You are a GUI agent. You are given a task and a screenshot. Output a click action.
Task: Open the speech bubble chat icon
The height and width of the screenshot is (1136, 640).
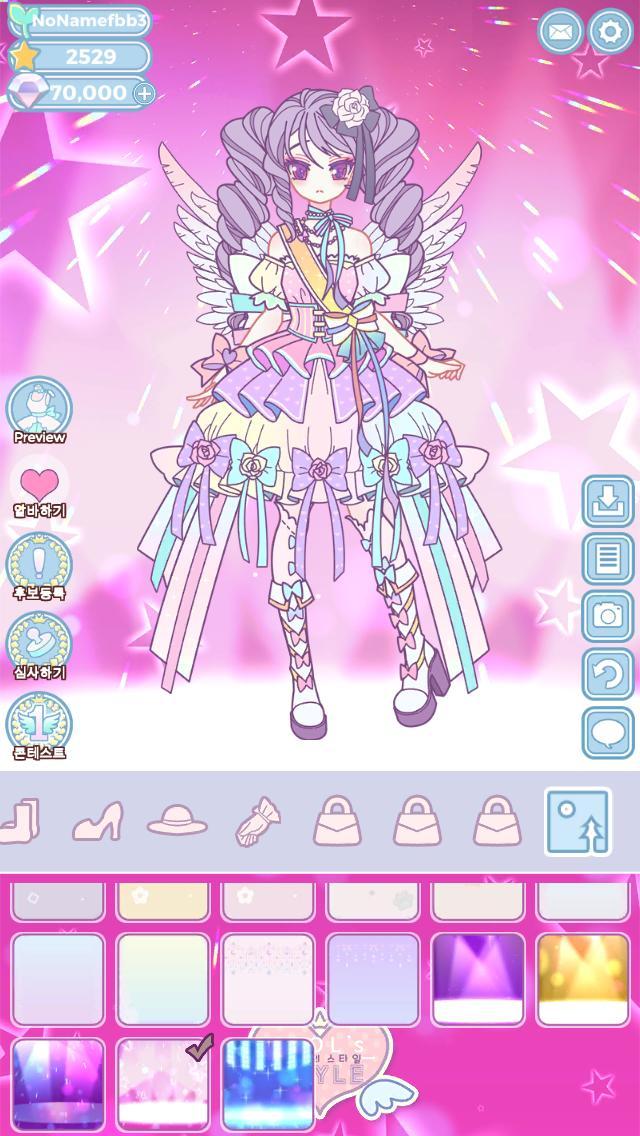[x=608, y=733]
